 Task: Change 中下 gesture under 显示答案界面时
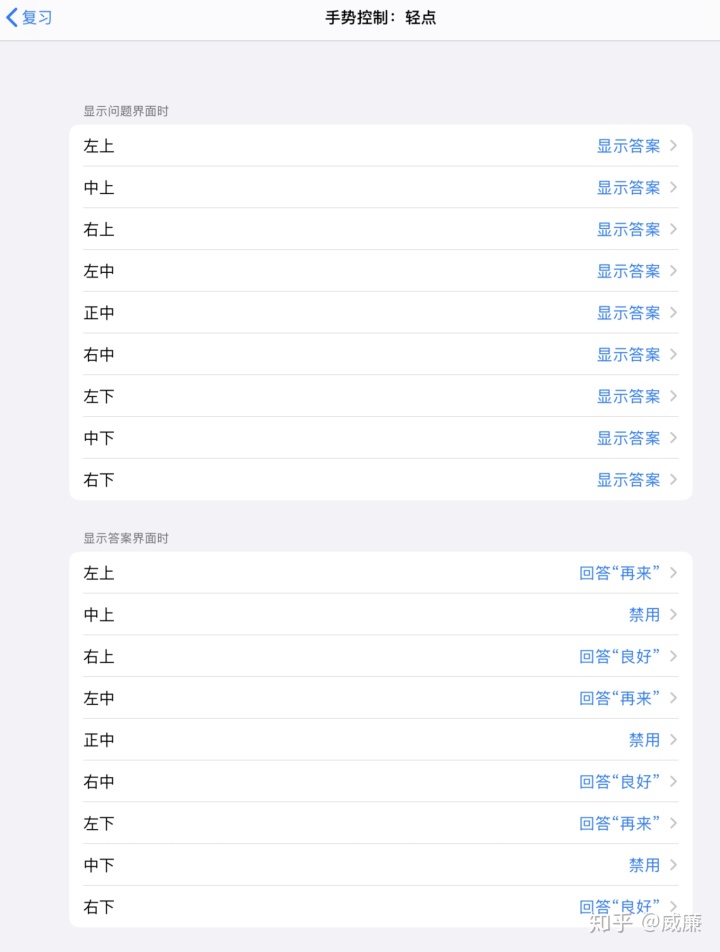[x=380, y=865]
